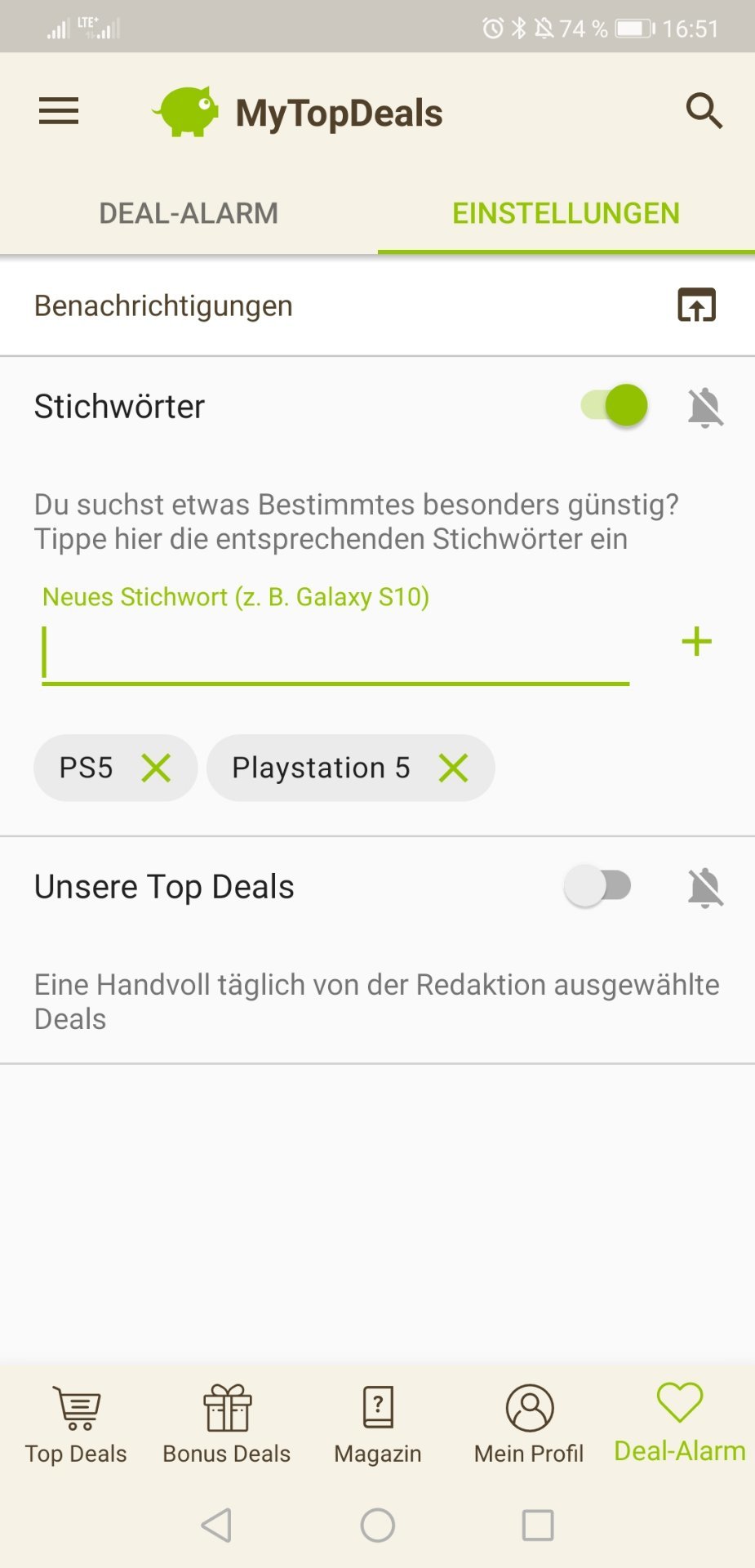Disable the Stichwörter switch
The image size is (755, 1568).
coord(615,406)
